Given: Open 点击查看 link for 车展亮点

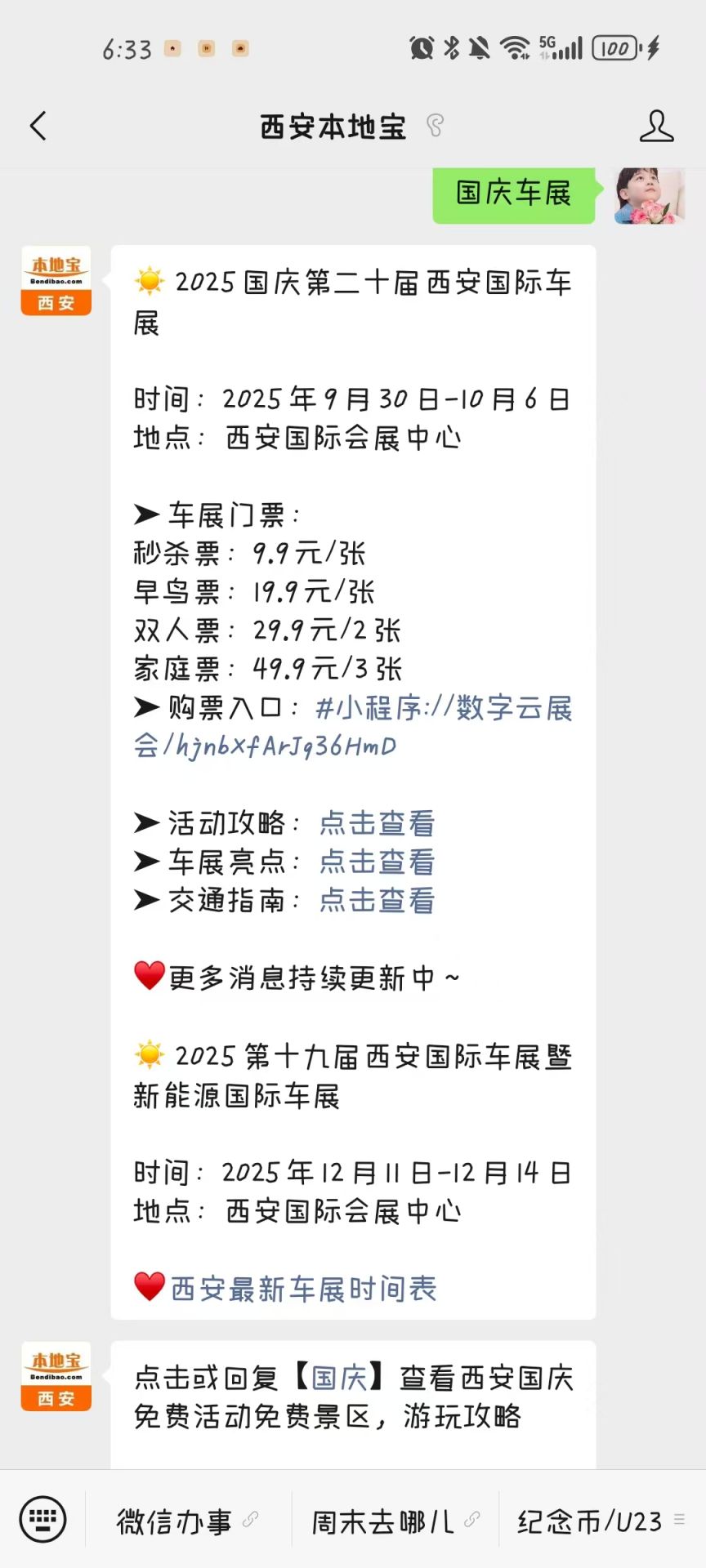Looking at the screenshot, I should (x=377, y=862).
